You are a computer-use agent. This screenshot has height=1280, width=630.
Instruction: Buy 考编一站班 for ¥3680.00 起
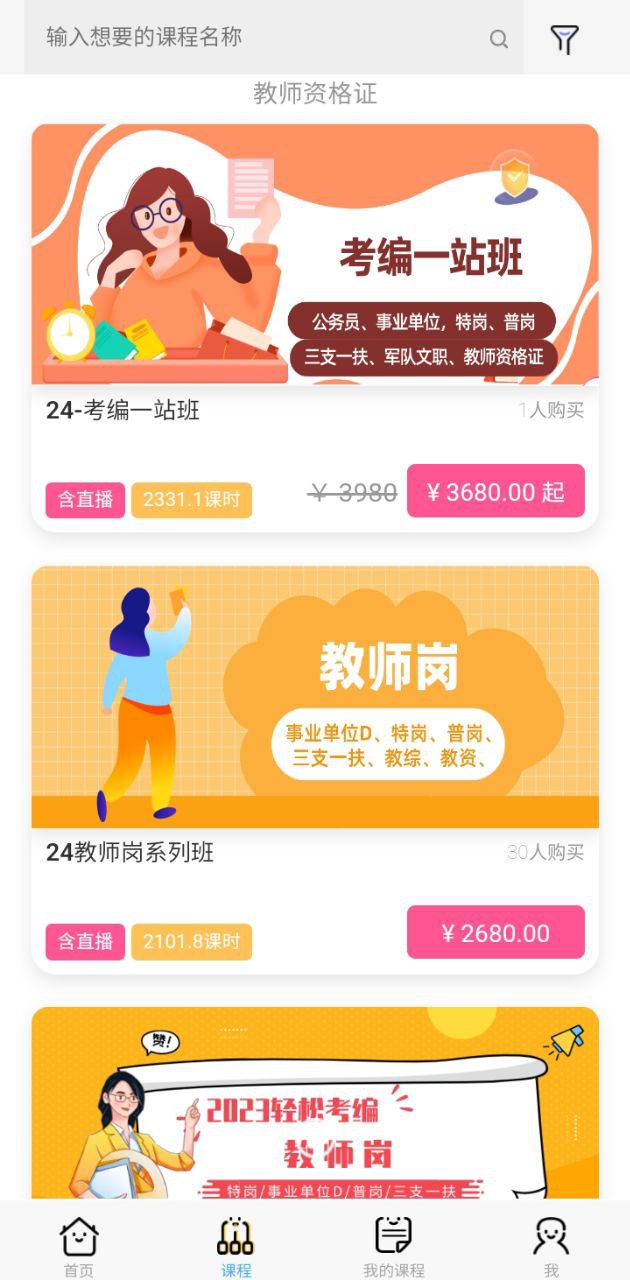495,491
